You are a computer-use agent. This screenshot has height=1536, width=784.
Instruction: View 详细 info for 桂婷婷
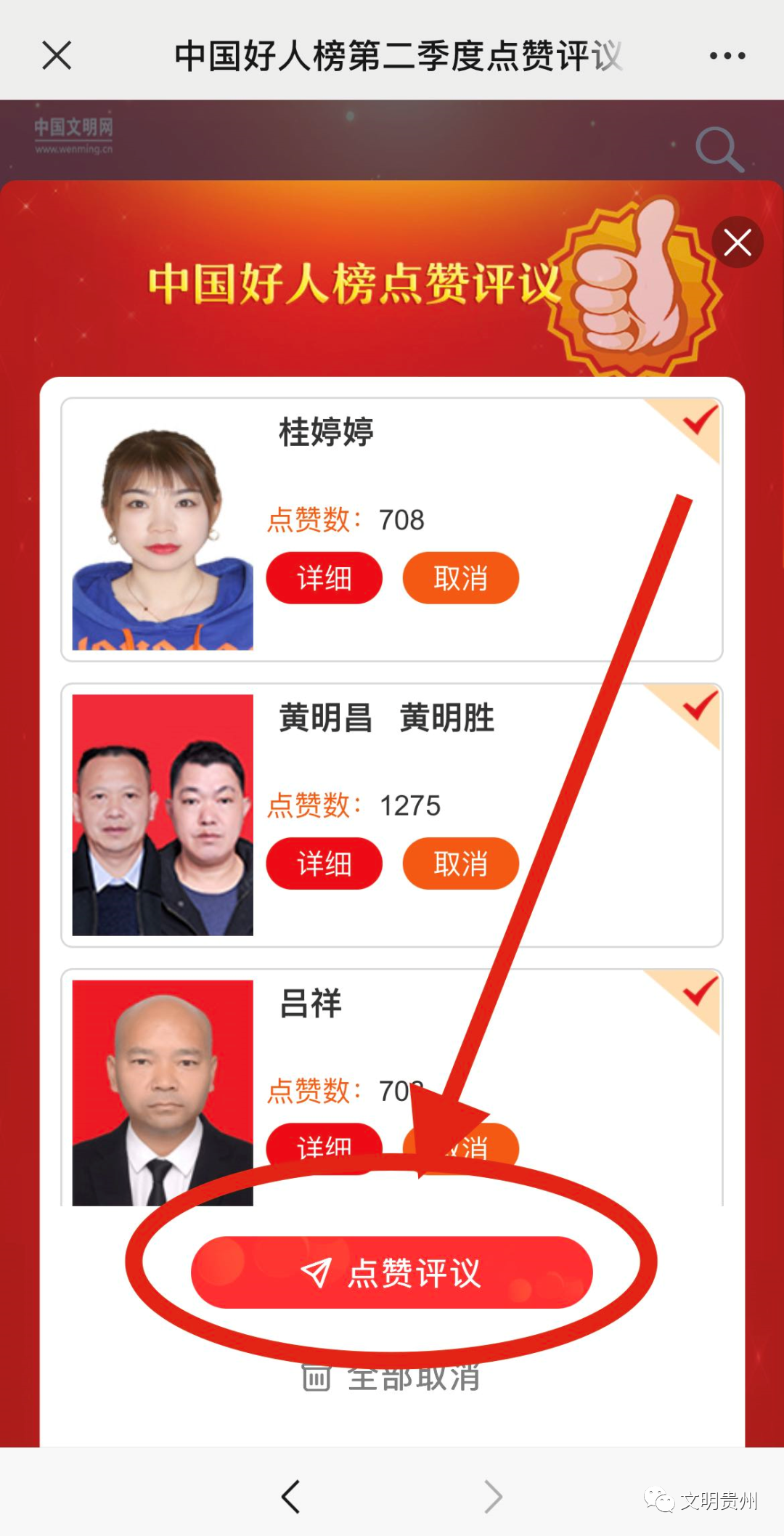[324, 578]
